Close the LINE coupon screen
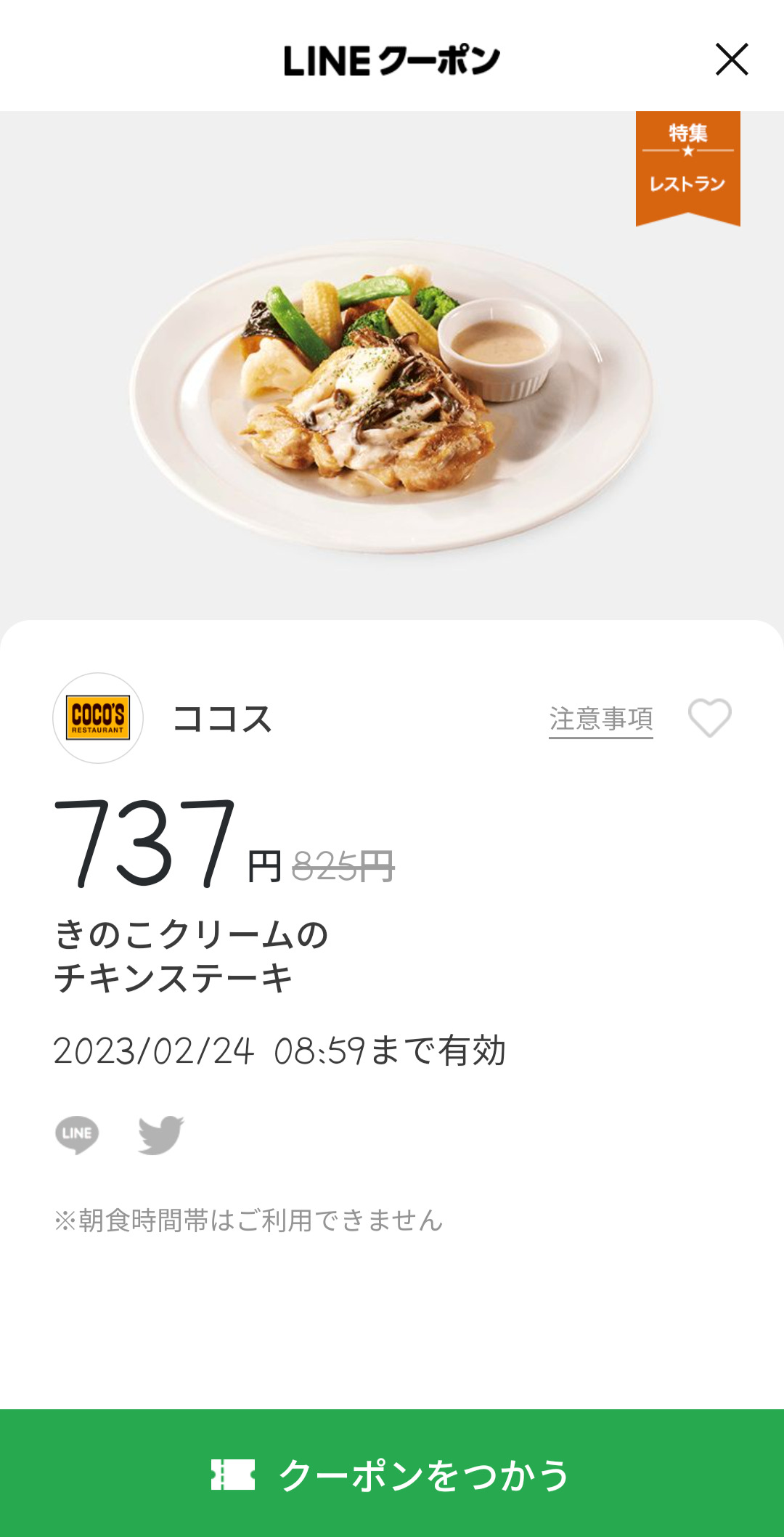The width and height of the screenshot is (784, 1537). 731,60
